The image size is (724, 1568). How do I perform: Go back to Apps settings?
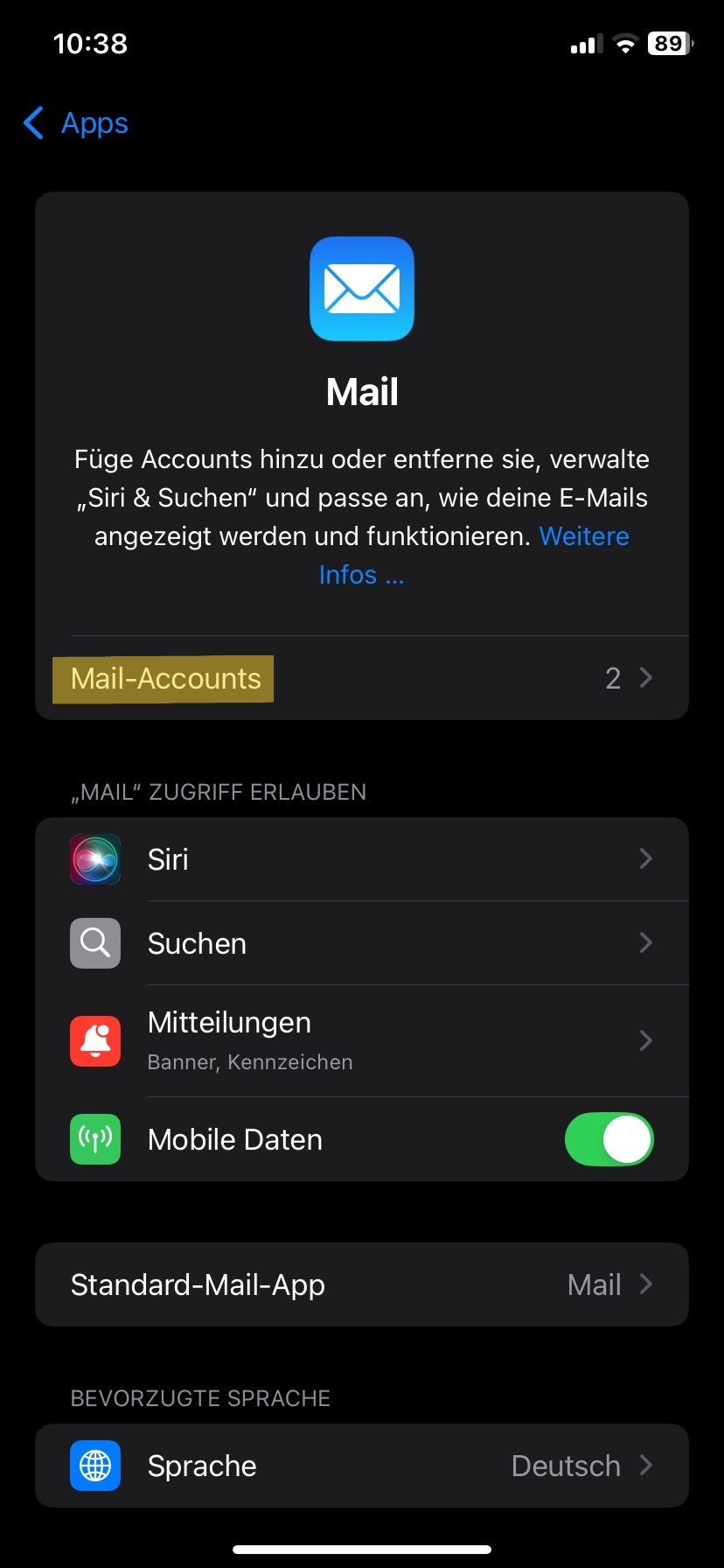[77, 123]
